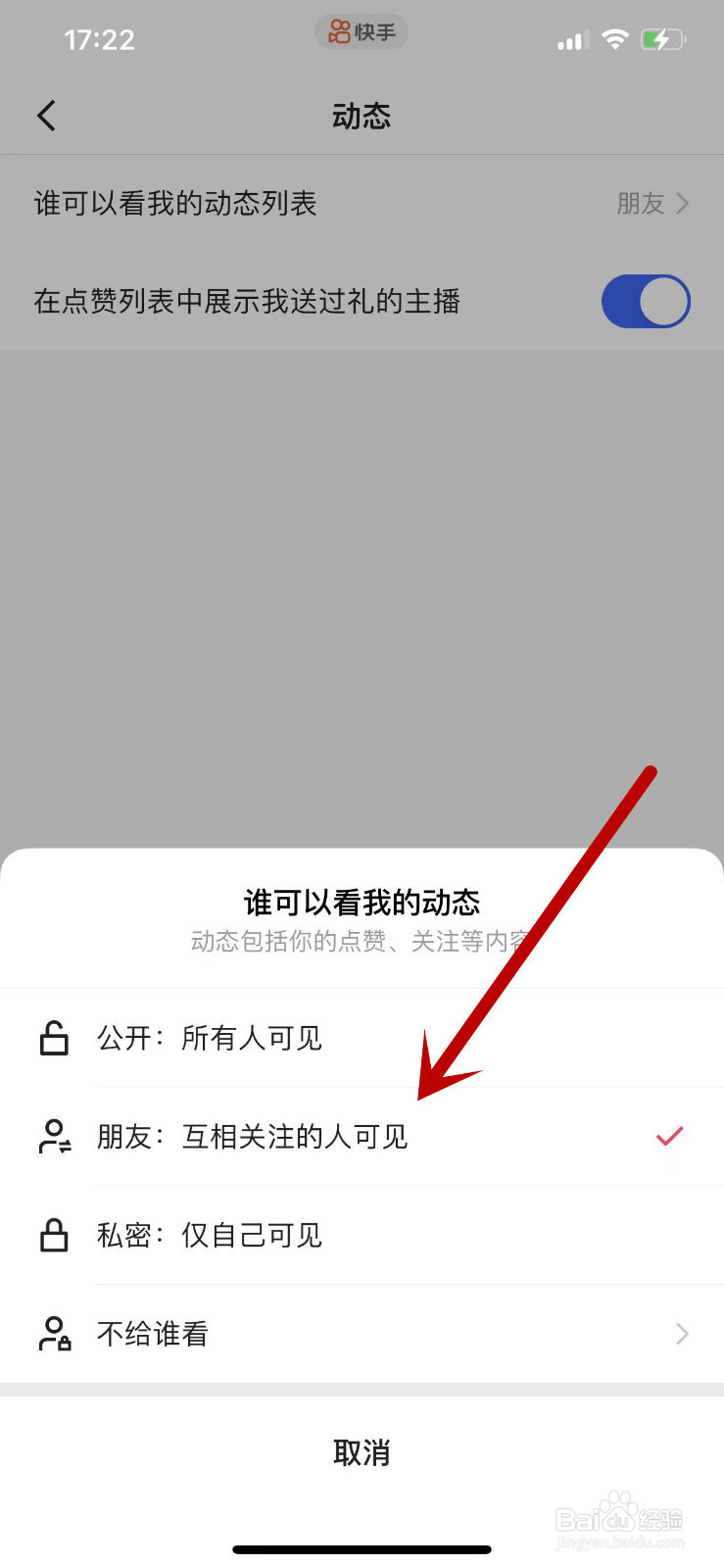Toggle 在点赞列表中展示我送过礼的主播 switch
Viewport: 724px width, 1568px height.
pos(646,301)
